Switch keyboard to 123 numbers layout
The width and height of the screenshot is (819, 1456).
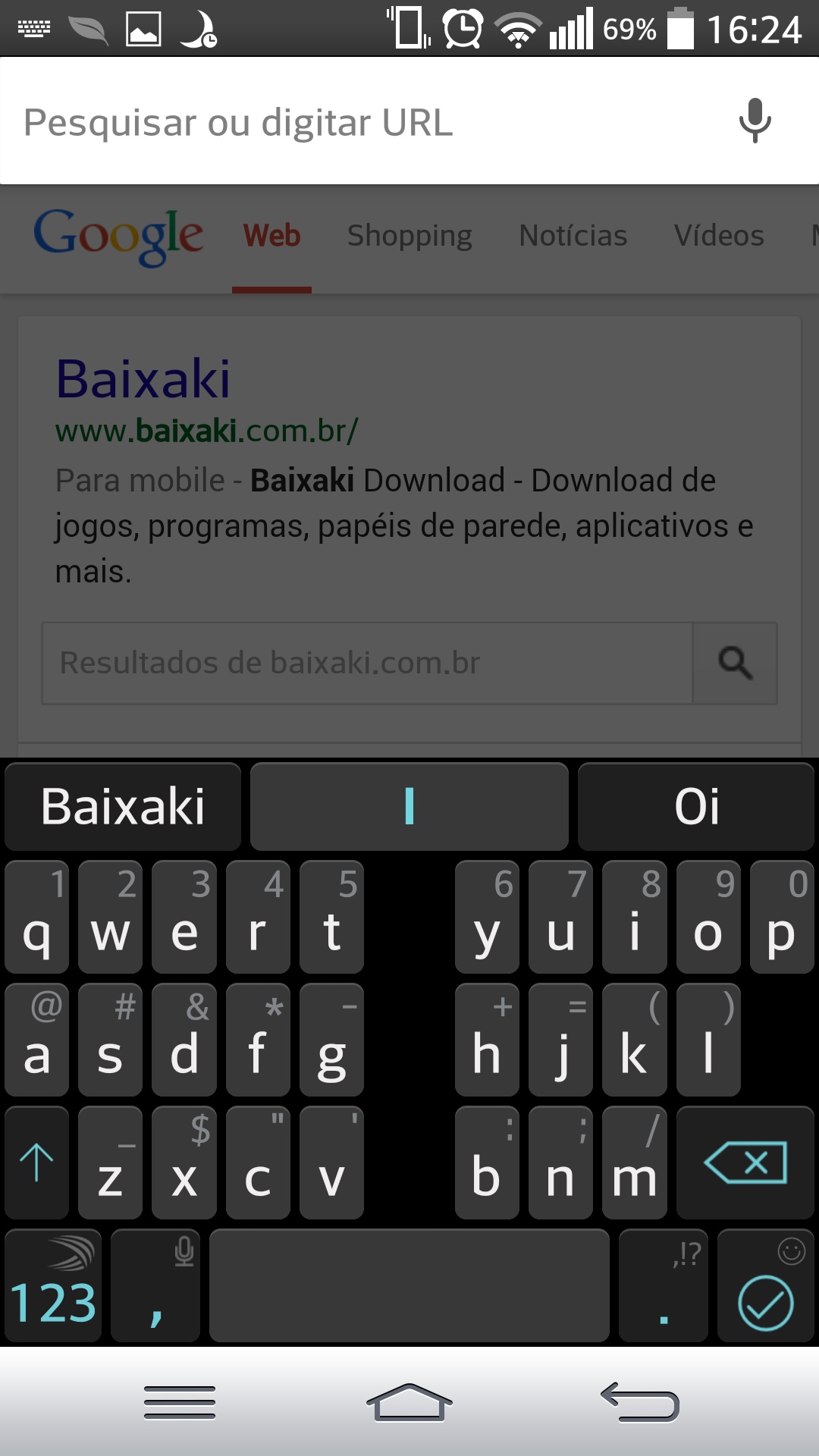point(53,1287)
